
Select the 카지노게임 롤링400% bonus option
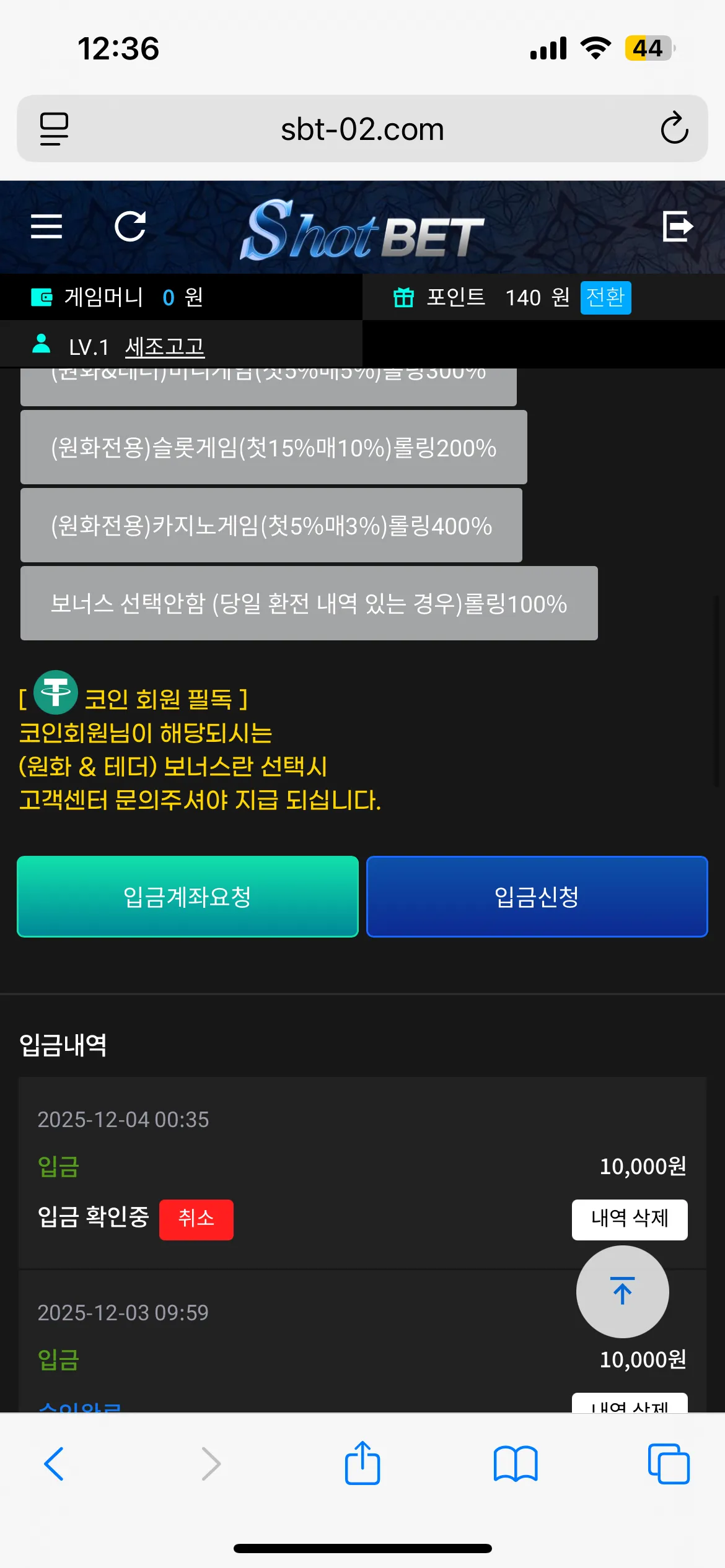[x=271, y=525]
